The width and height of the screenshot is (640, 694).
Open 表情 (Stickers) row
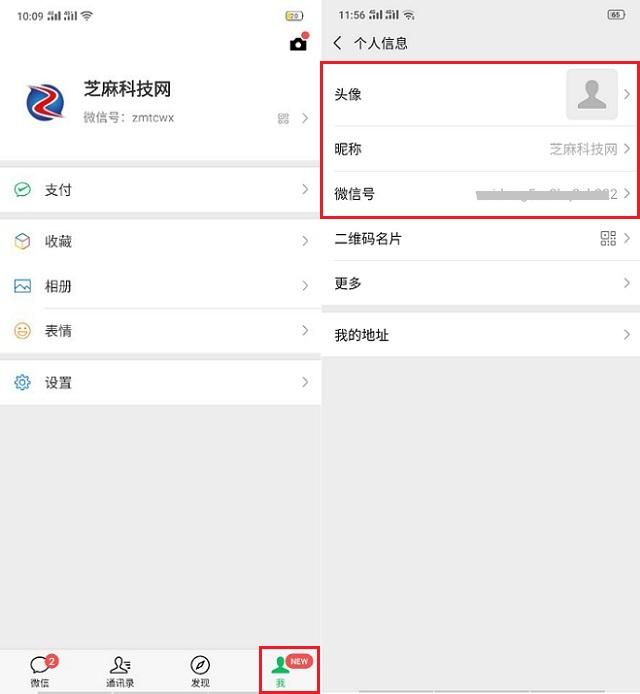click(160, 331)
